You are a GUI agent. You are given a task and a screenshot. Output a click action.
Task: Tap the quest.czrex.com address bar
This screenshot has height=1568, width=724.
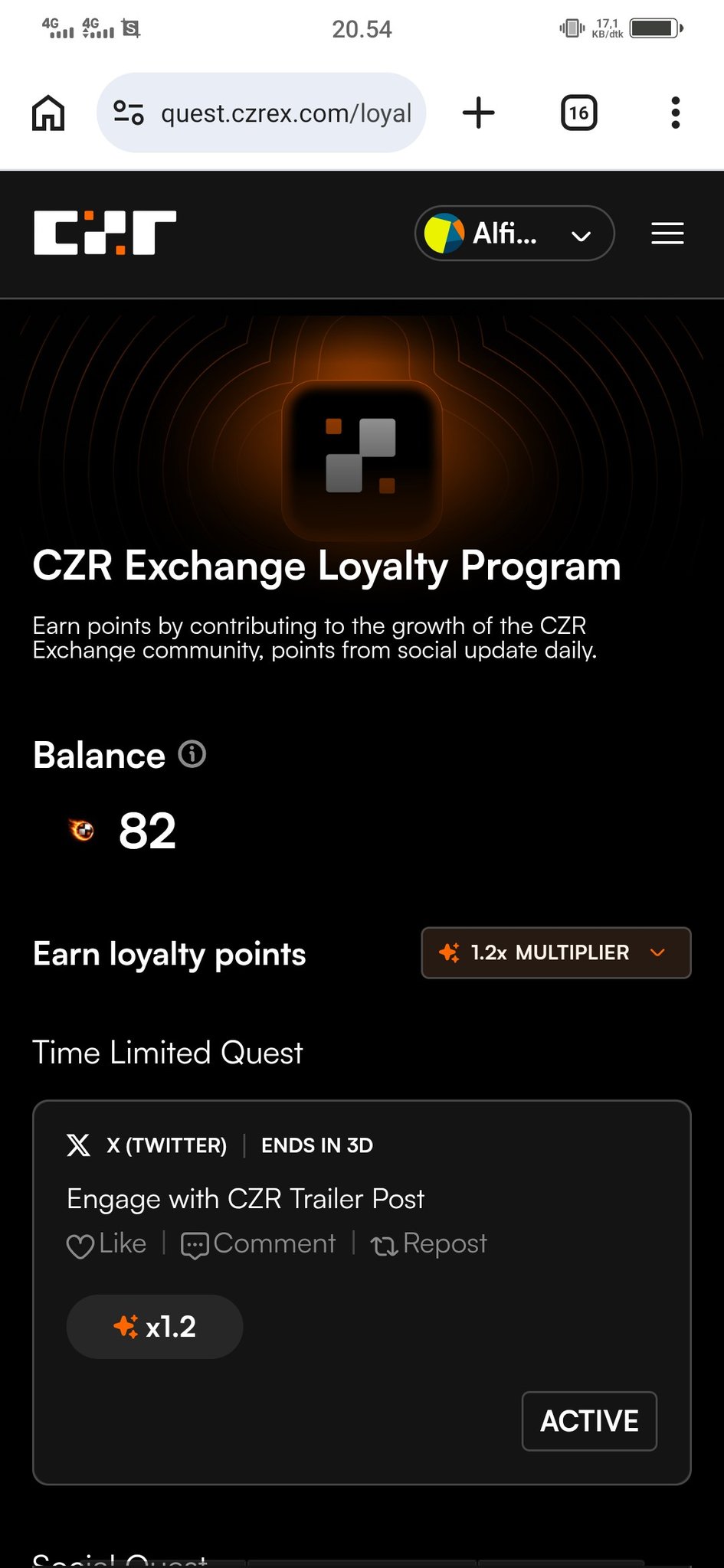(285, 113)
